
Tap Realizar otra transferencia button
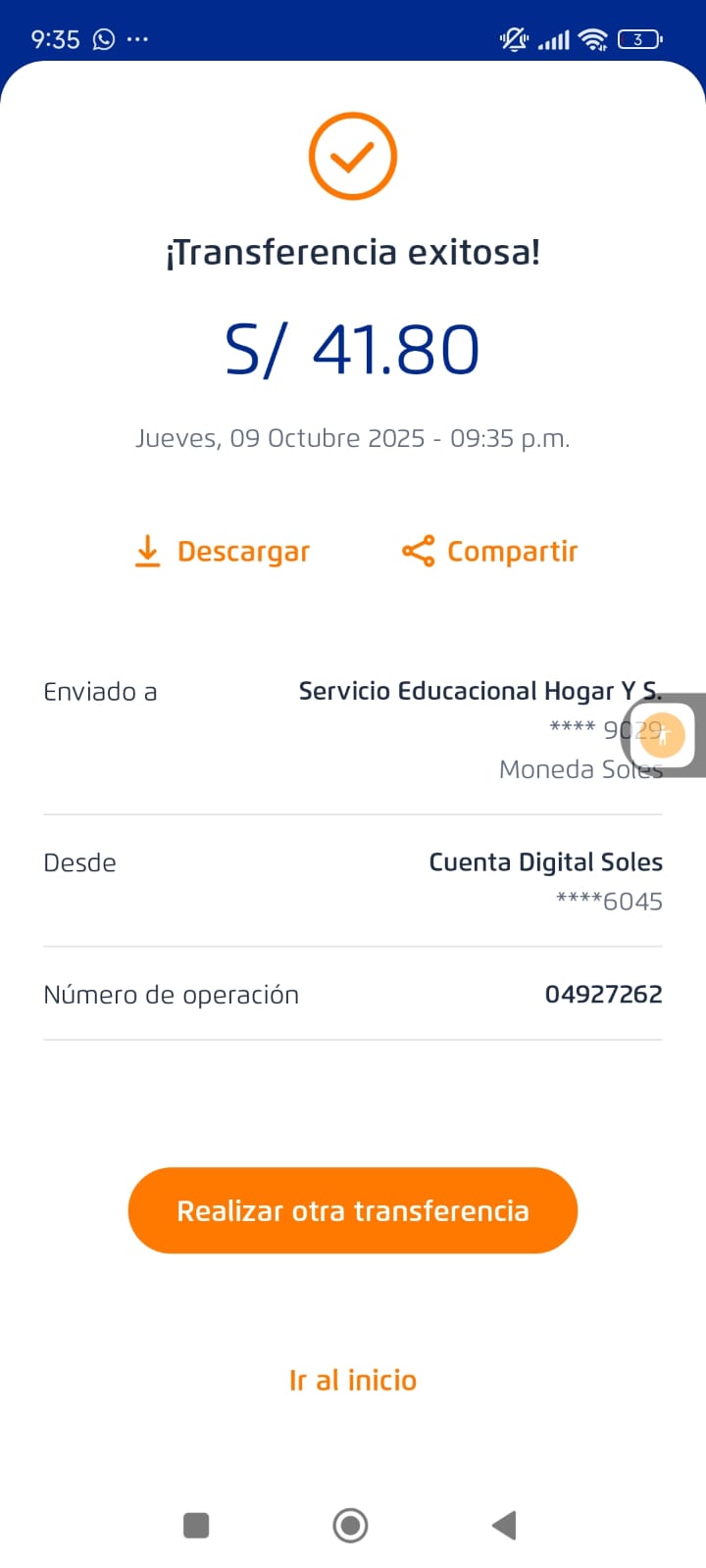(x=353, y=1210)
